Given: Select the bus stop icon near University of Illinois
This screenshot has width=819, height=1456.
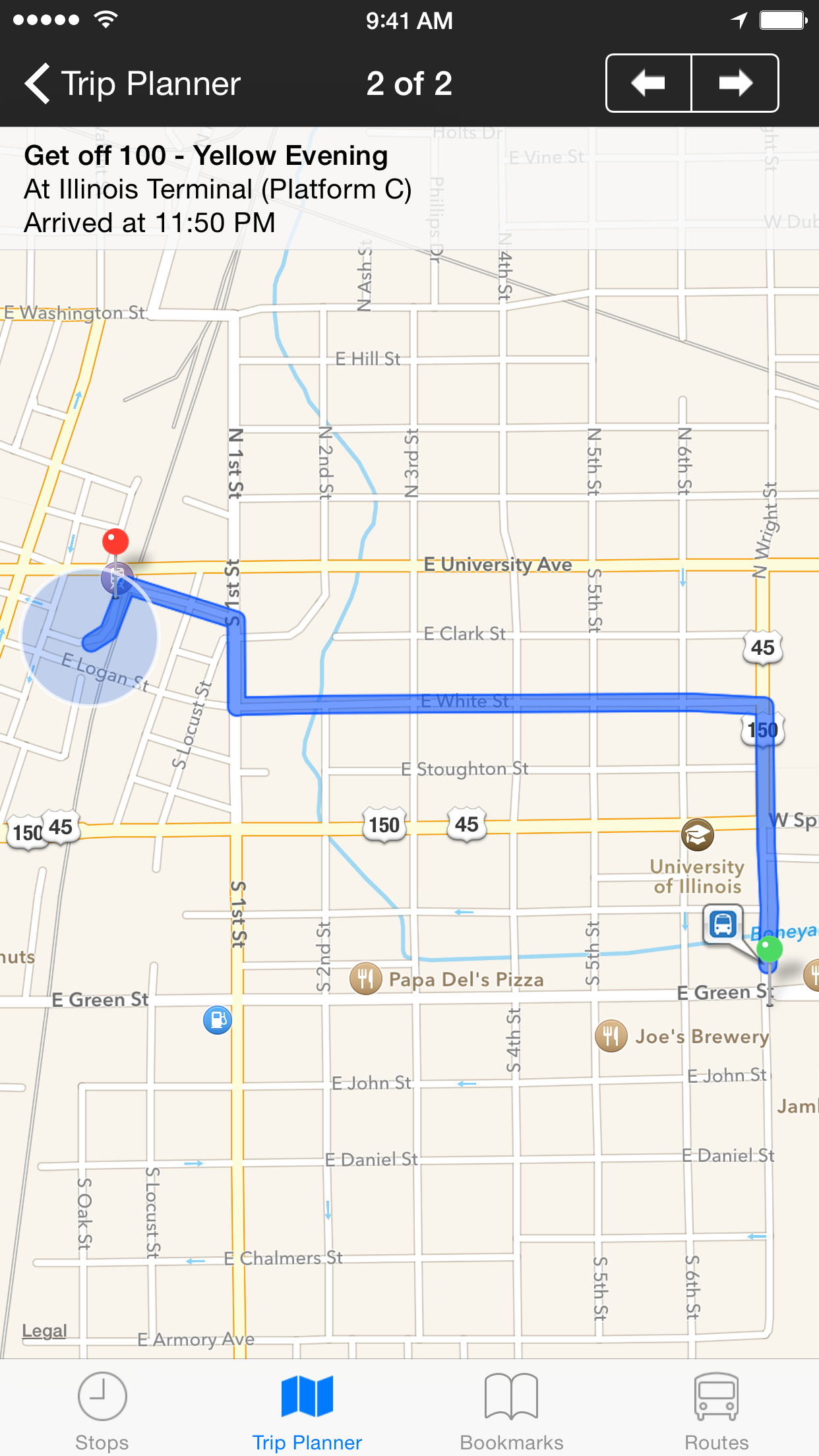Looking at the screenshot, I should point(723,925).
